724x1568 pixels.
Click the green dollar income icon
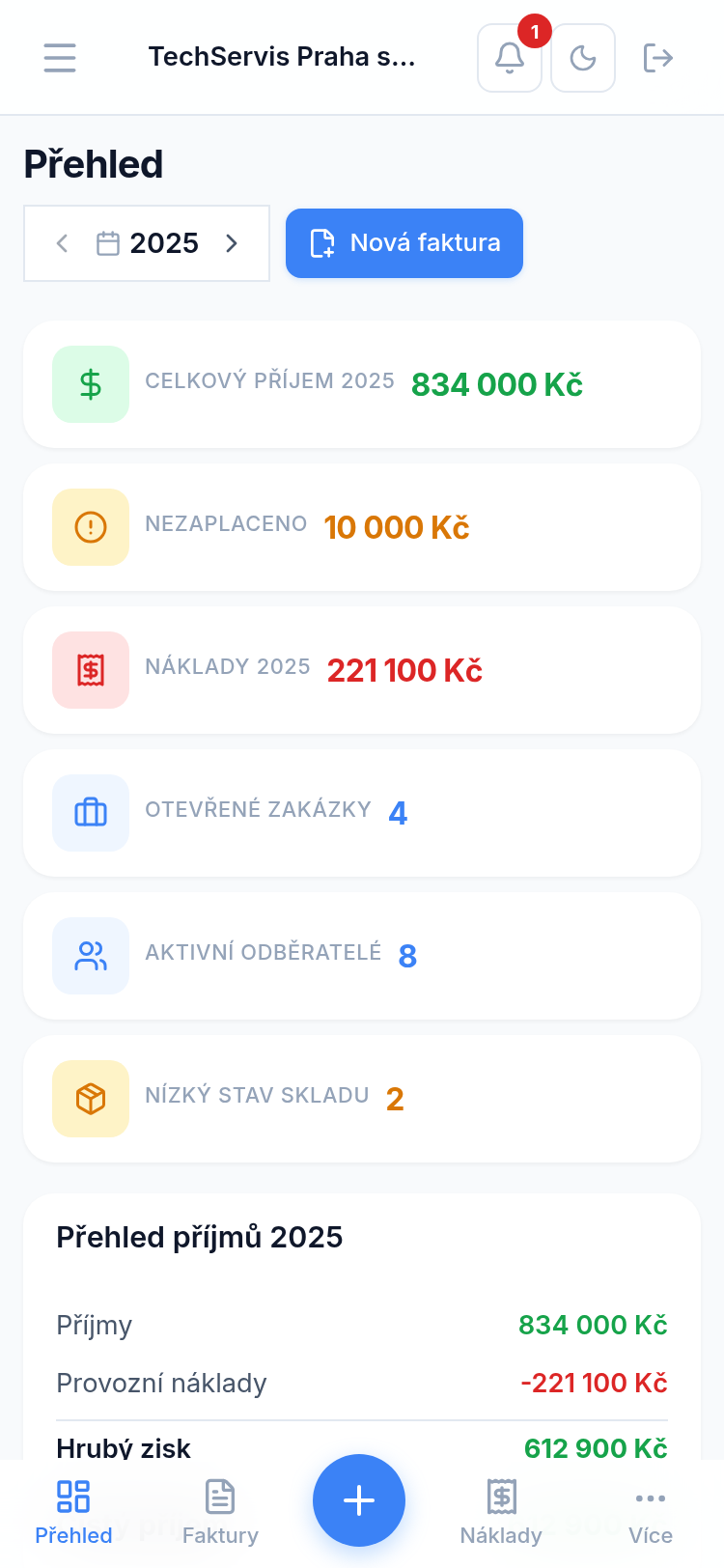coord(90,384)
